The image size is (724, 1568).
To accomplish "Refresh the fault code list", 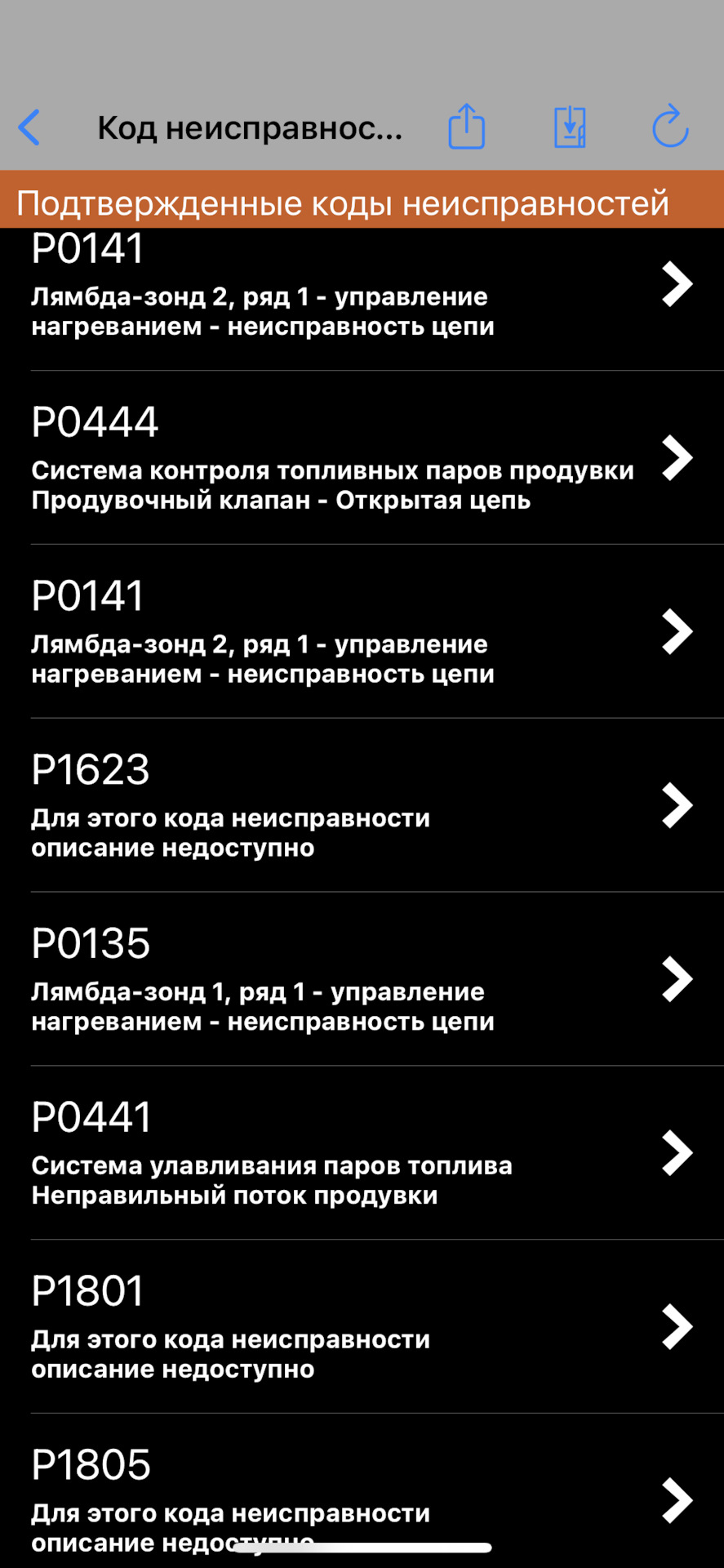I will (x=670, y=127).
